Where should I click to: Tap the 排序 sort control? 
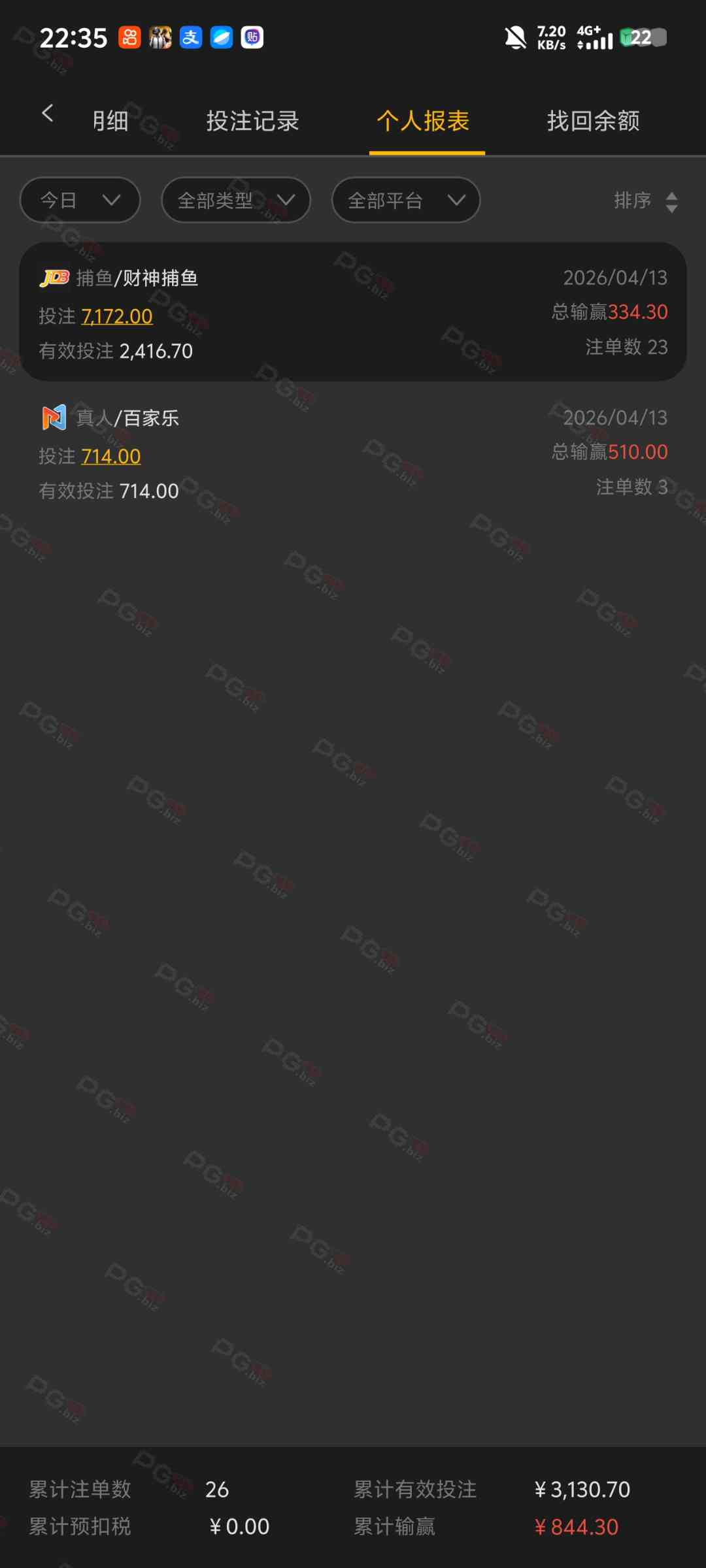click(x=646, y=201)
